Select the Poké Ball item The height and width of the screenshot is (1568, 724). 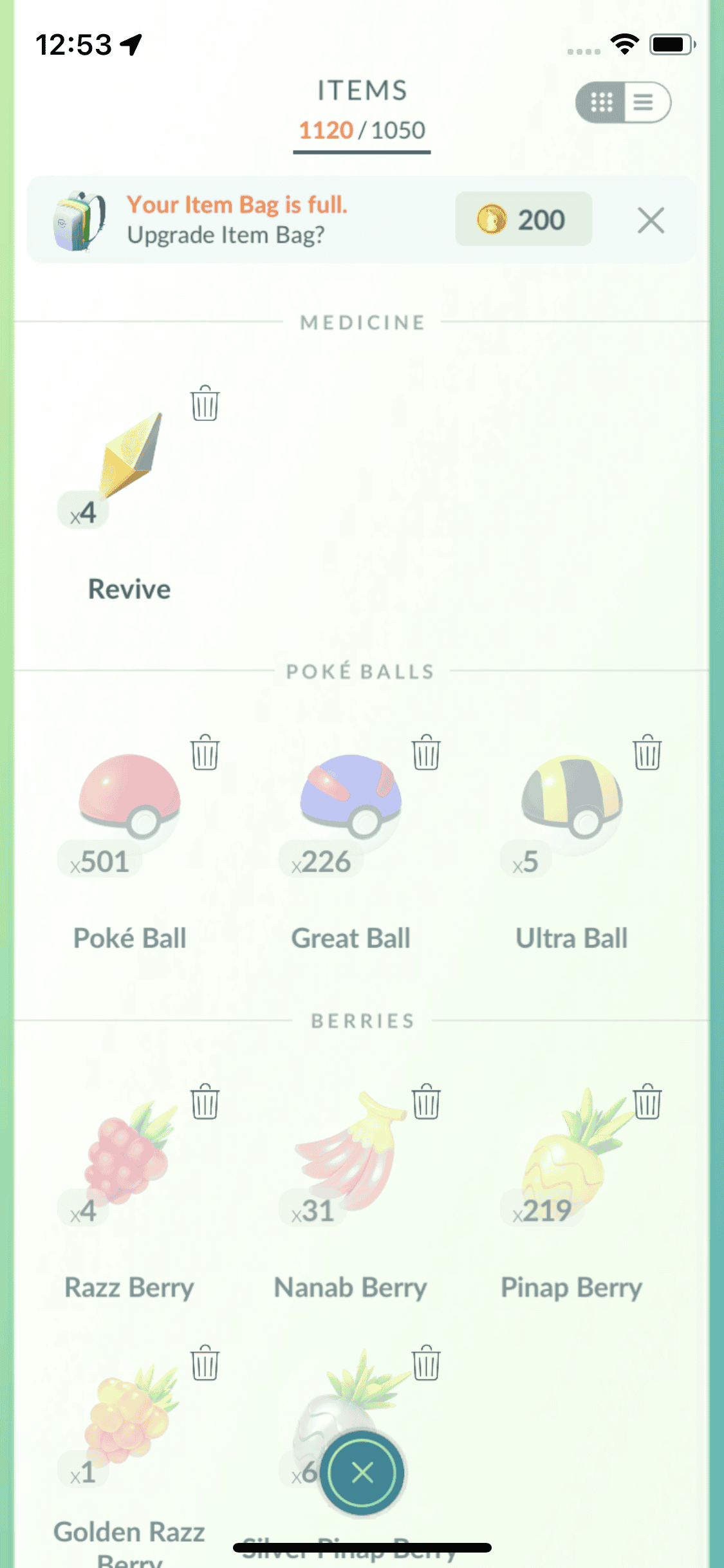pyautogui.click(x=130, y=798)
